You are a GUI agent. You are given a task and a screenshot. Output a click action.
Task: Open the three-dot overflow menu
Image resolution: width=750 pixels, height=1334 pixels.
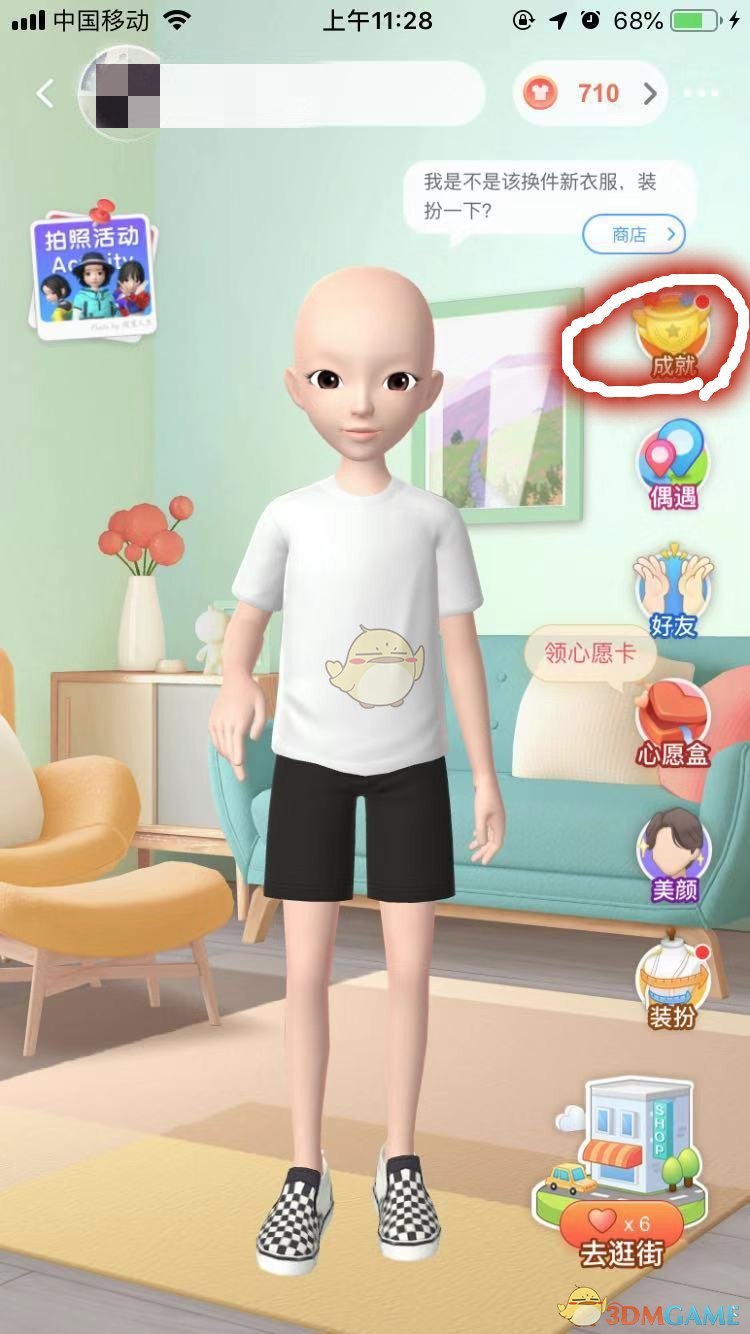tap(701, 94)
